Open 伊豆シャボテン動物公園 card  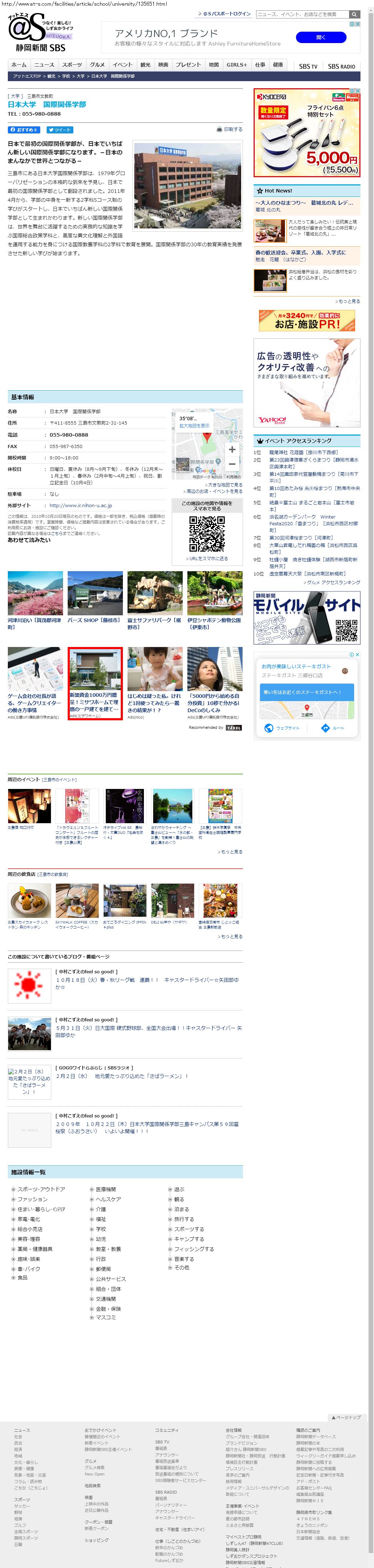tap(214, 592)
